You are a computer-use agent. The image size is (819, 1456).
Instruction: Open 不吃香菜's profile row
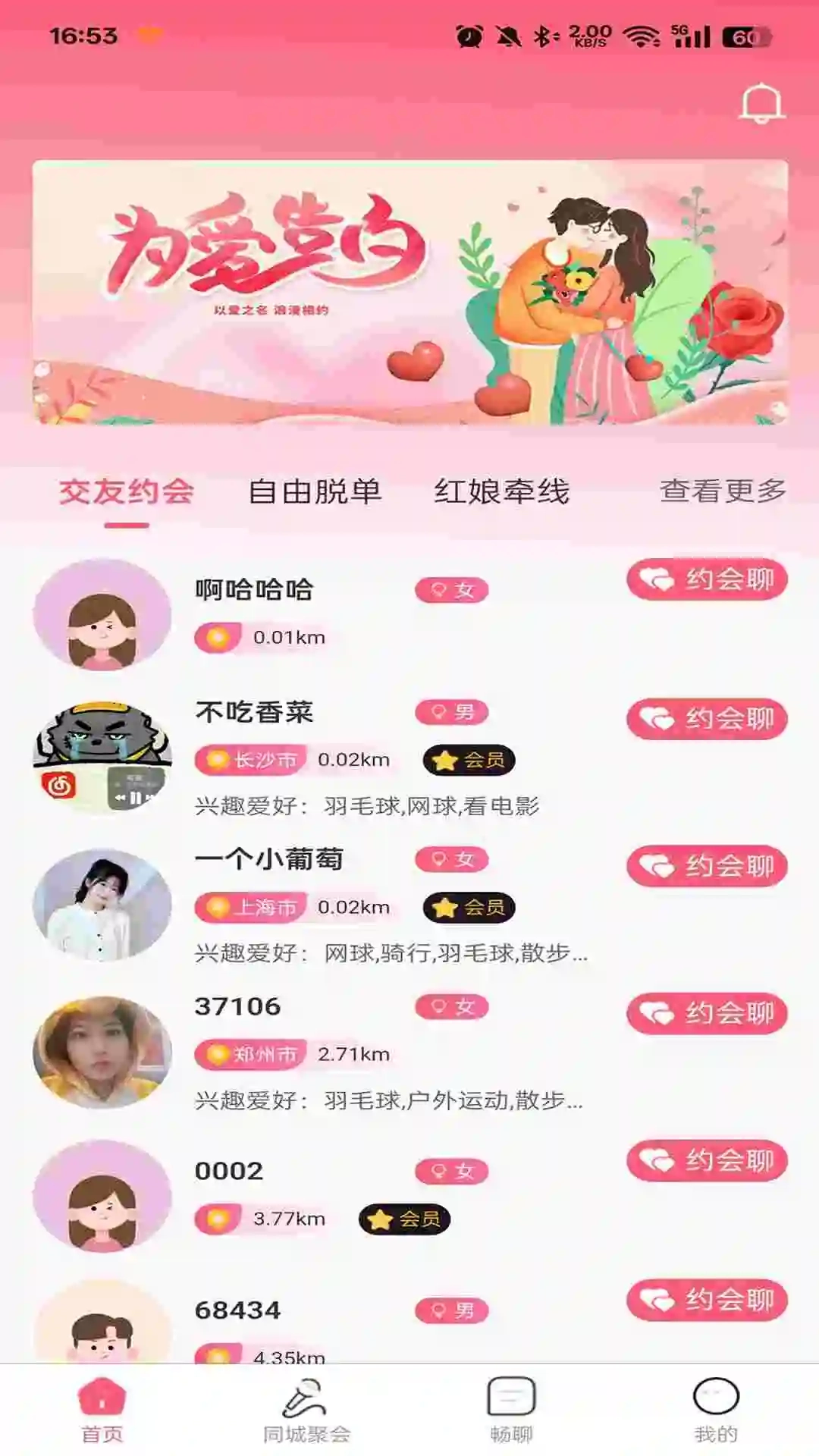pos(254,713)
